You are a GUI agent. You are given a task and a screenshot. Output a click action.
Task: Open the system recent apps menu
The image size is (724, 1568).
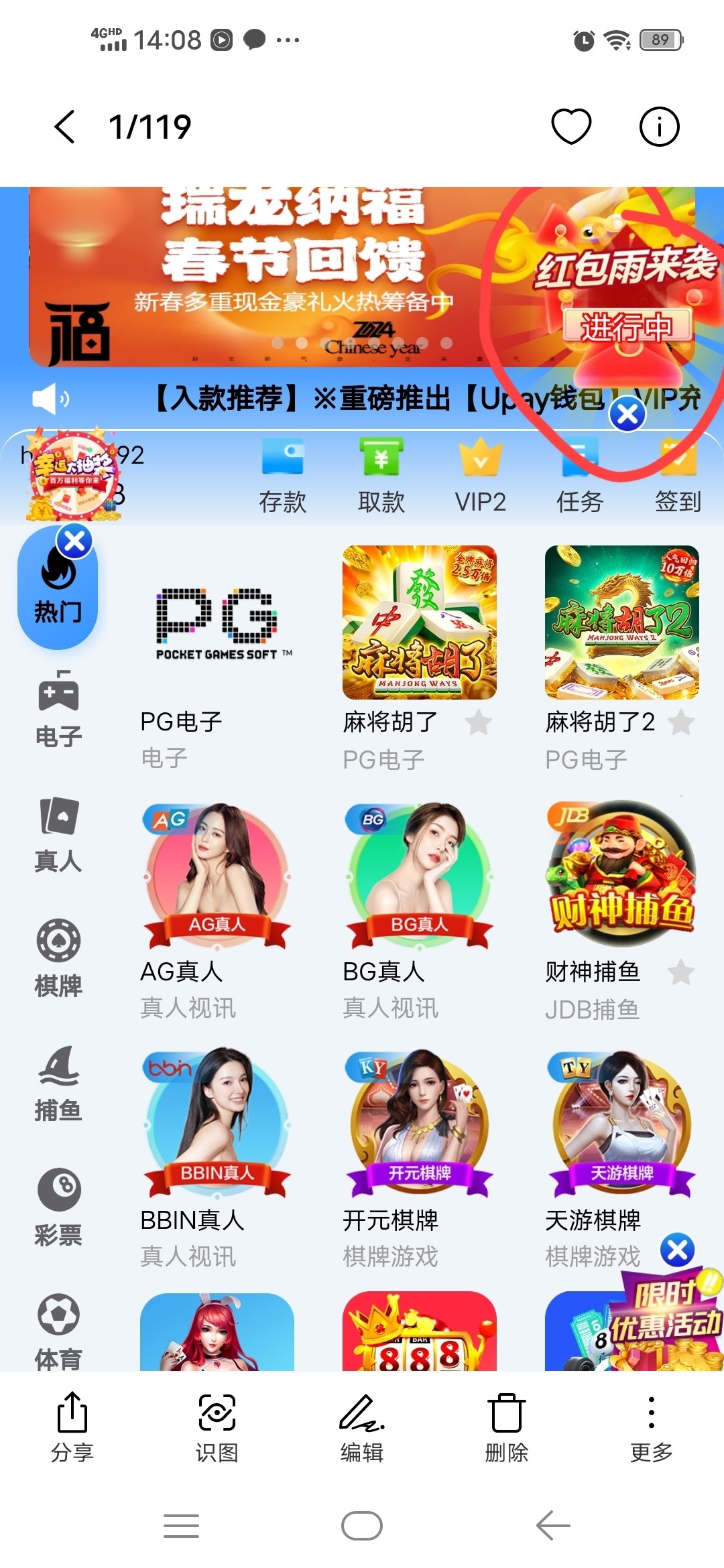click(182, 1526)
